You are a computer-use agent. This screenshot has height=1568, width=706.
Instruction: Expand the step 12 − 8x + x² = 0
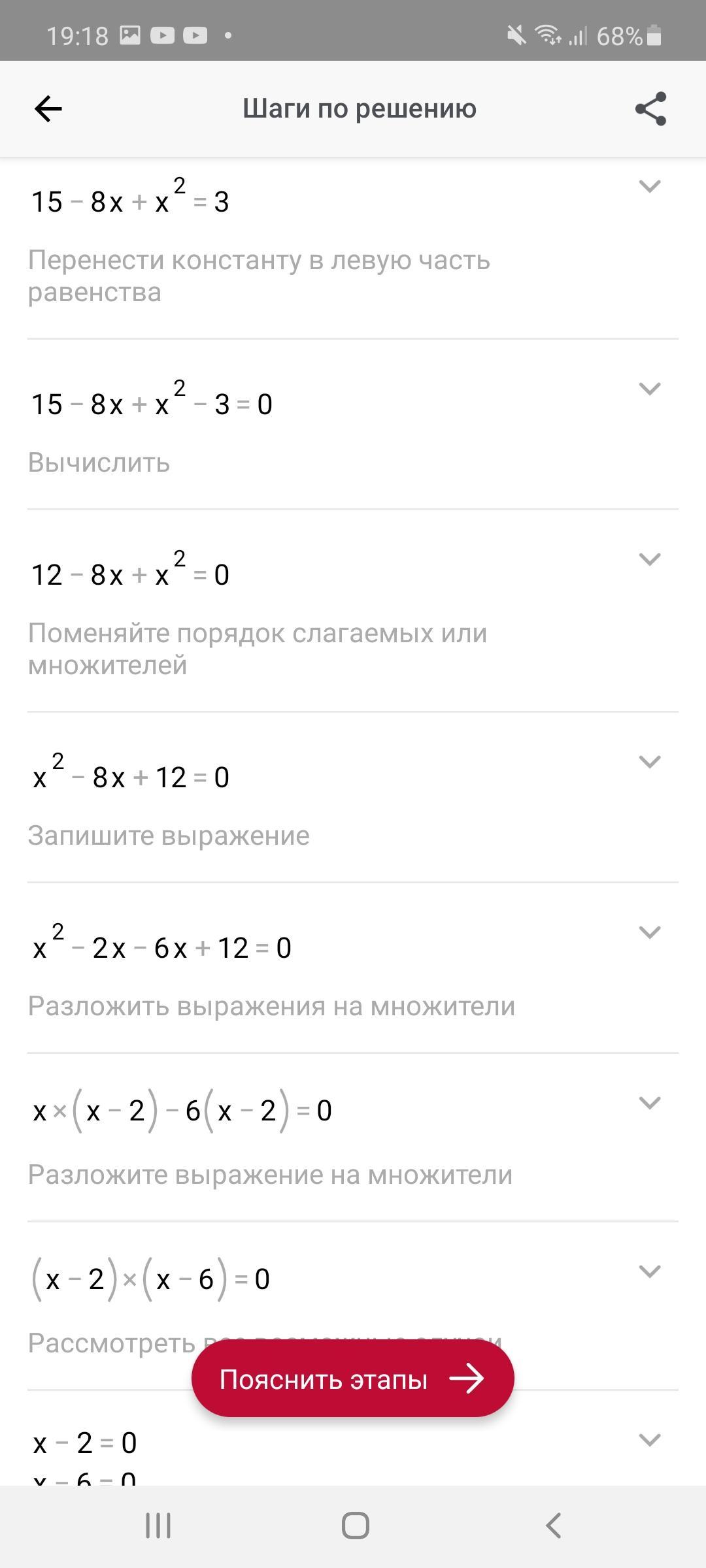click(x=649, y=559)
